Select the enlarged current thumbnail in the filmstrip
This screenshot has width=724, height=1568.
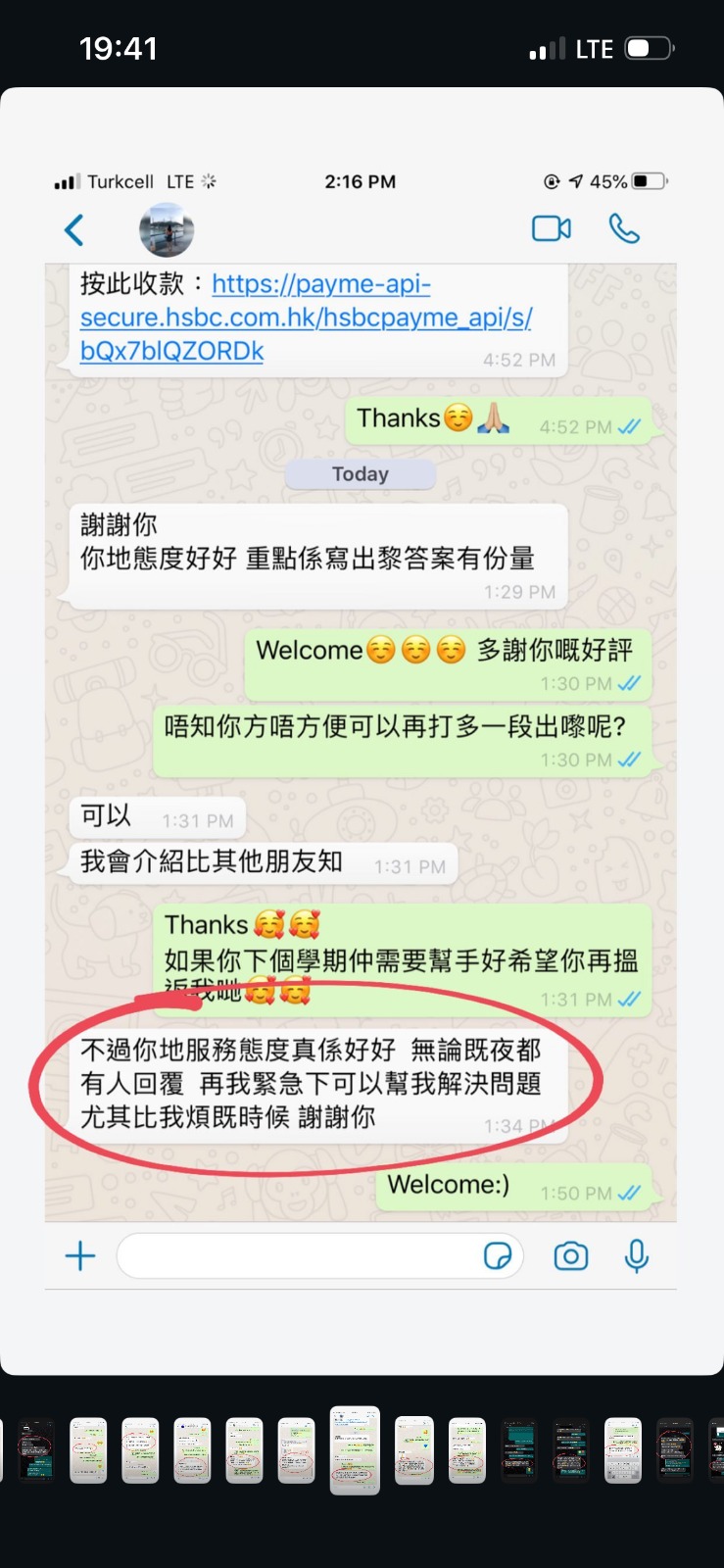point(355,1449)
